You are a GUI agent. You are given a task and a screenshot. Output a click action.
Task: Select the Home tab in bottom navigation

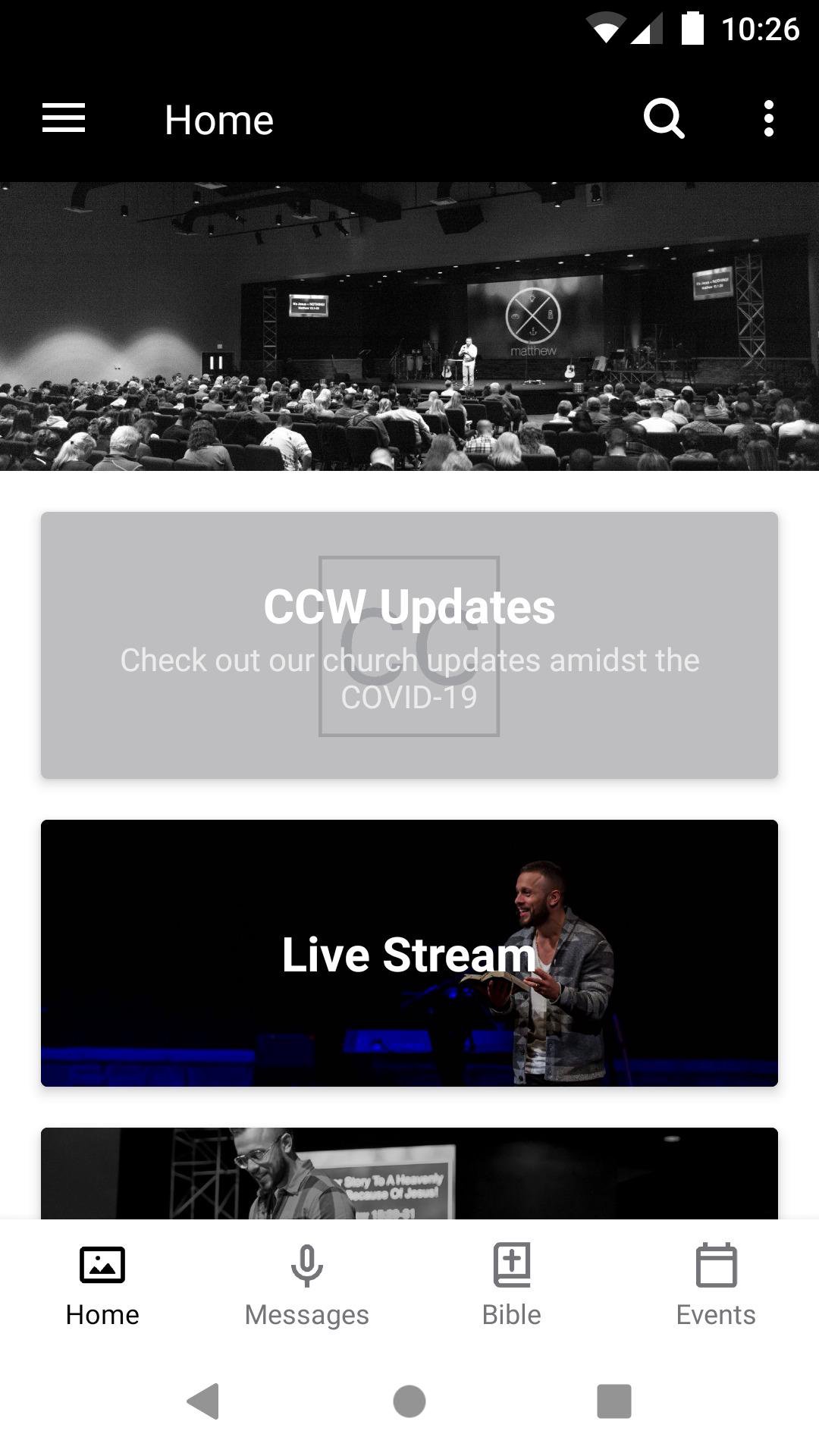click(102, 1285)
